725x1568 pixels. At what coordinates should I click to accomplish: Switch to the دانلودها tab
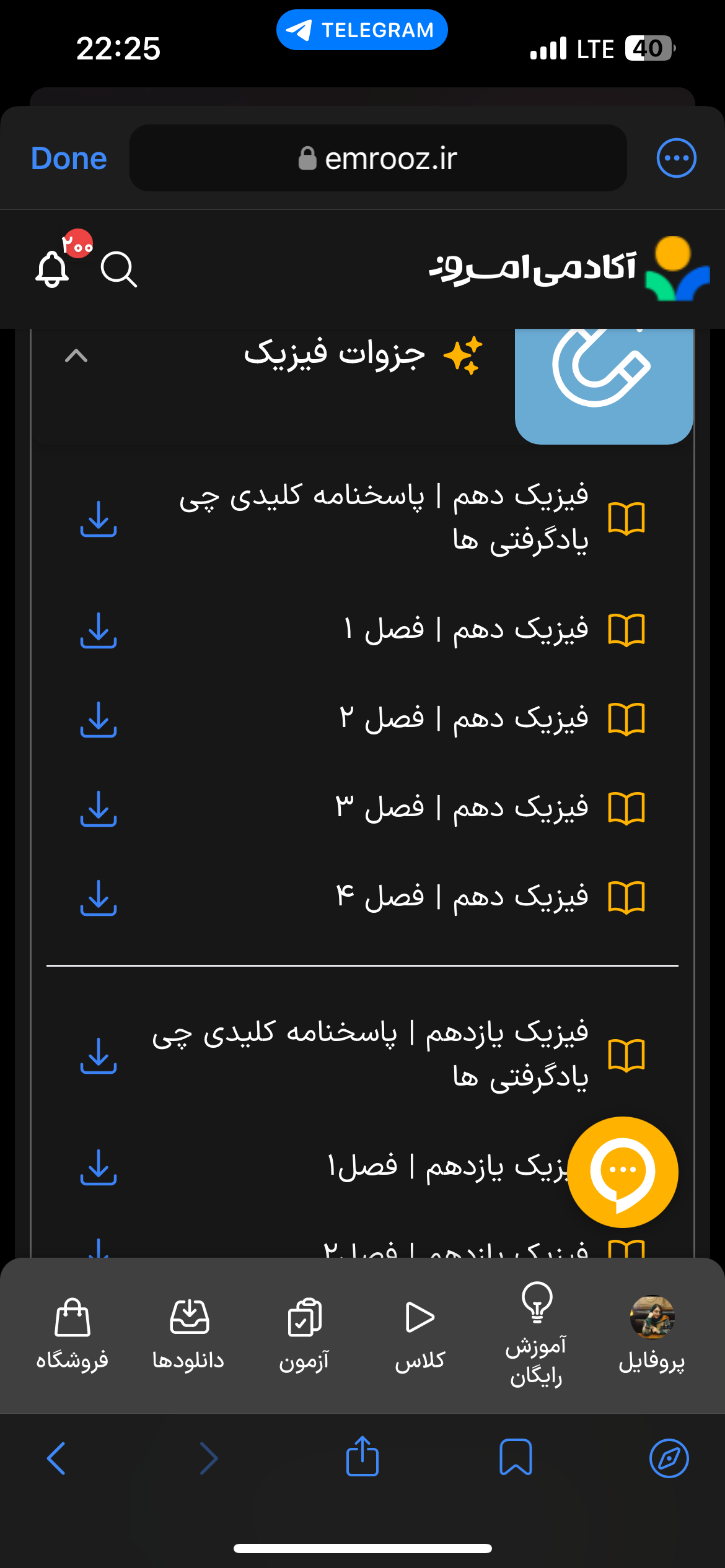click(x=188, y=1333)
